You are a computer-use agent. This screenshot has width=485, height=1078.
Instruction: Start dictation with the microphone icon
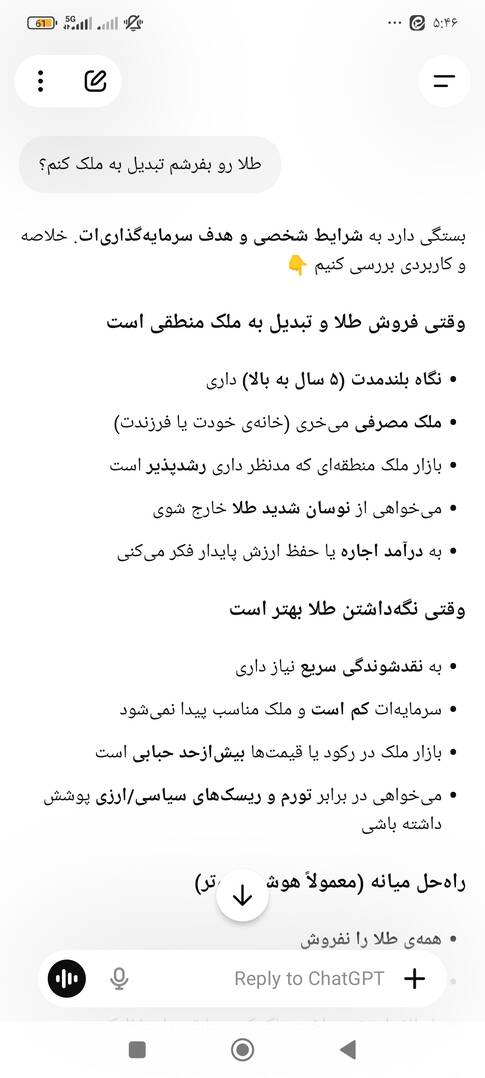[119, 978]
